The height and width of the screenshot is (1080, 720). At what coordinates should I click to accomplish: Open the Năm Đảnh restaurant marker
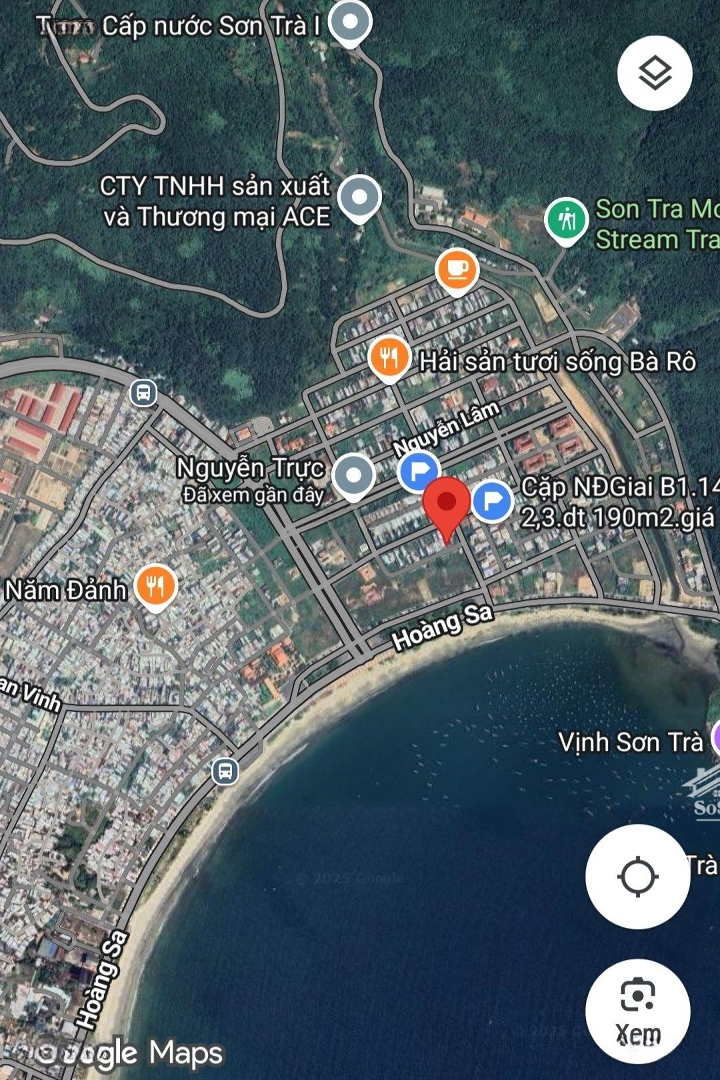(154, 586)
